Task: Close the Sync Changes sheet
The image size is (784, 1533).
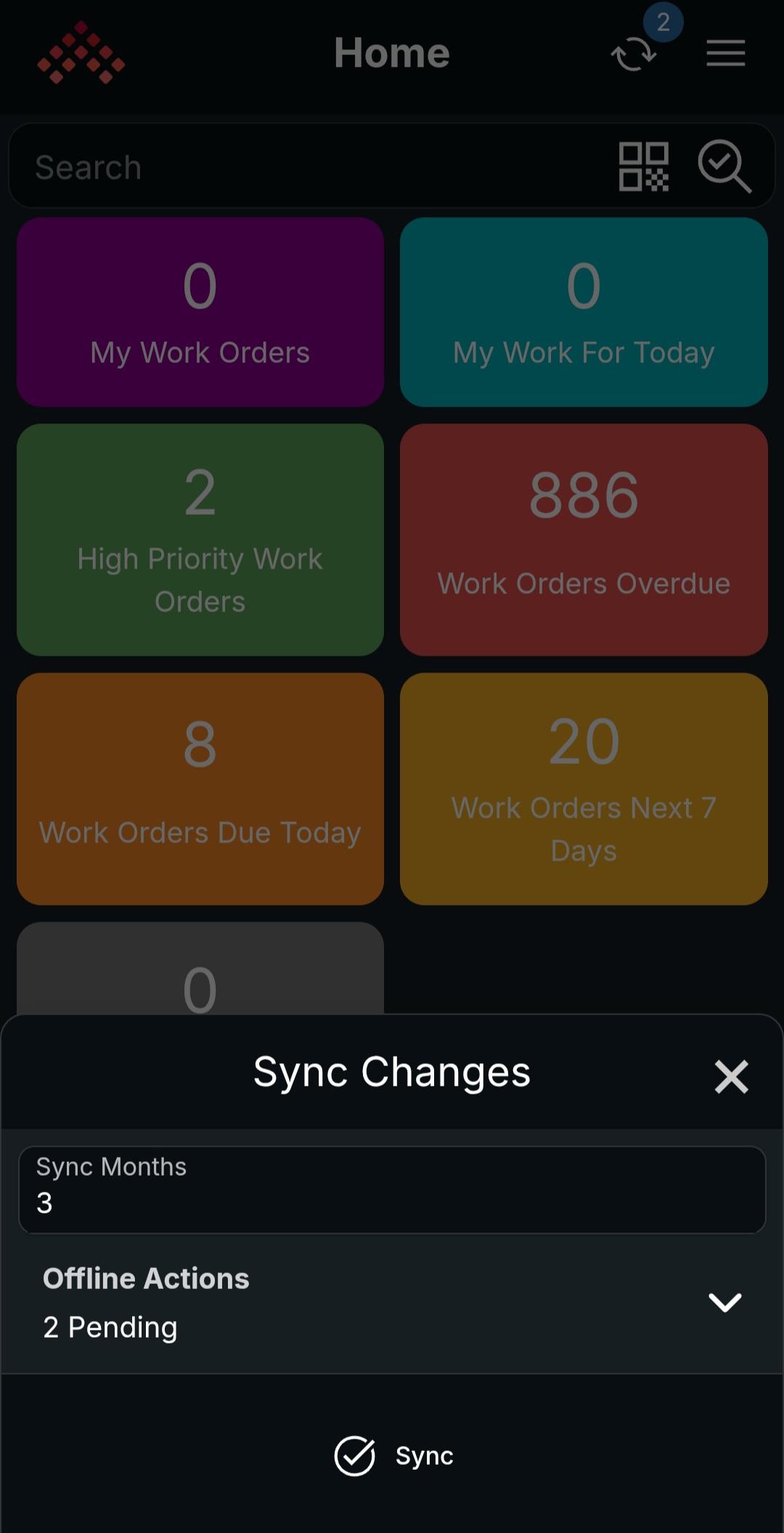Action: 731,1076
